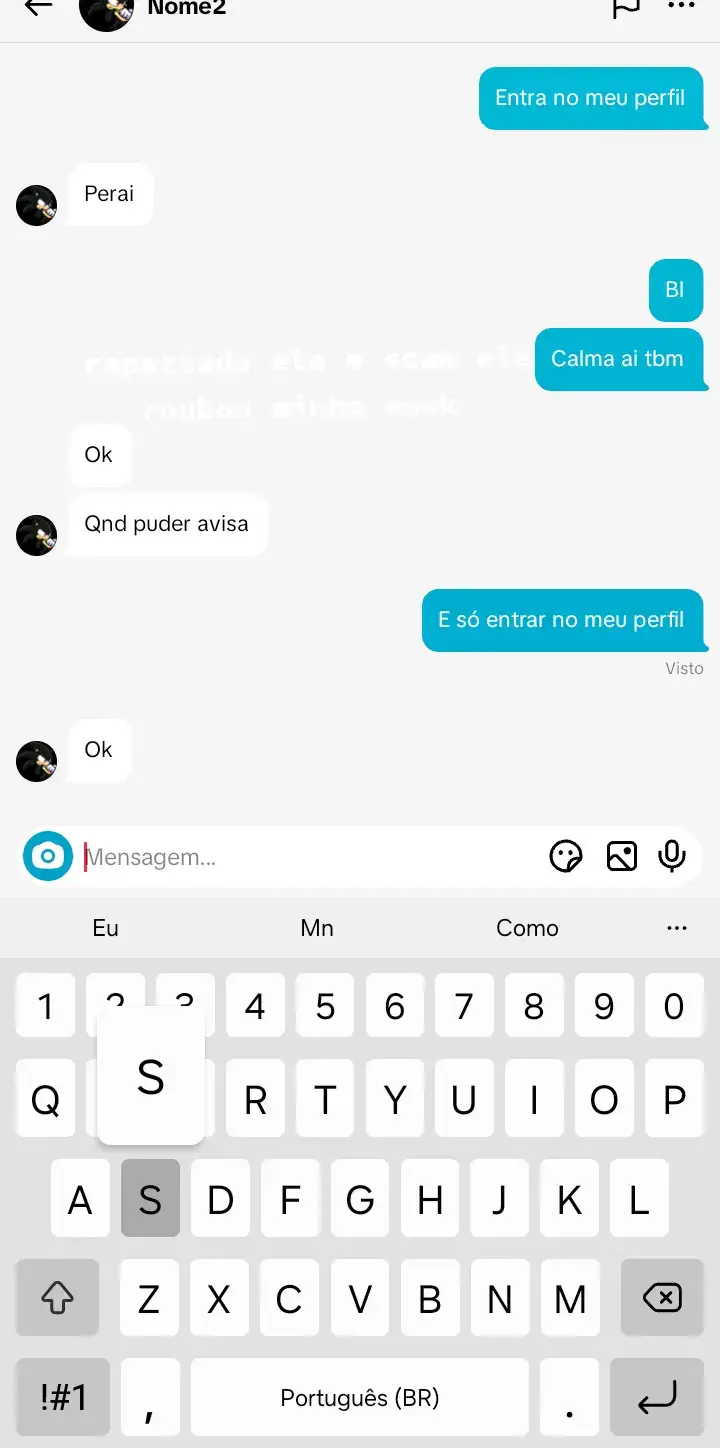The width and height of the screenshot is (720, 1448).
Task: Tap the 'Eu' suggestion above the keyboard
Action: [x=105, y=928]
